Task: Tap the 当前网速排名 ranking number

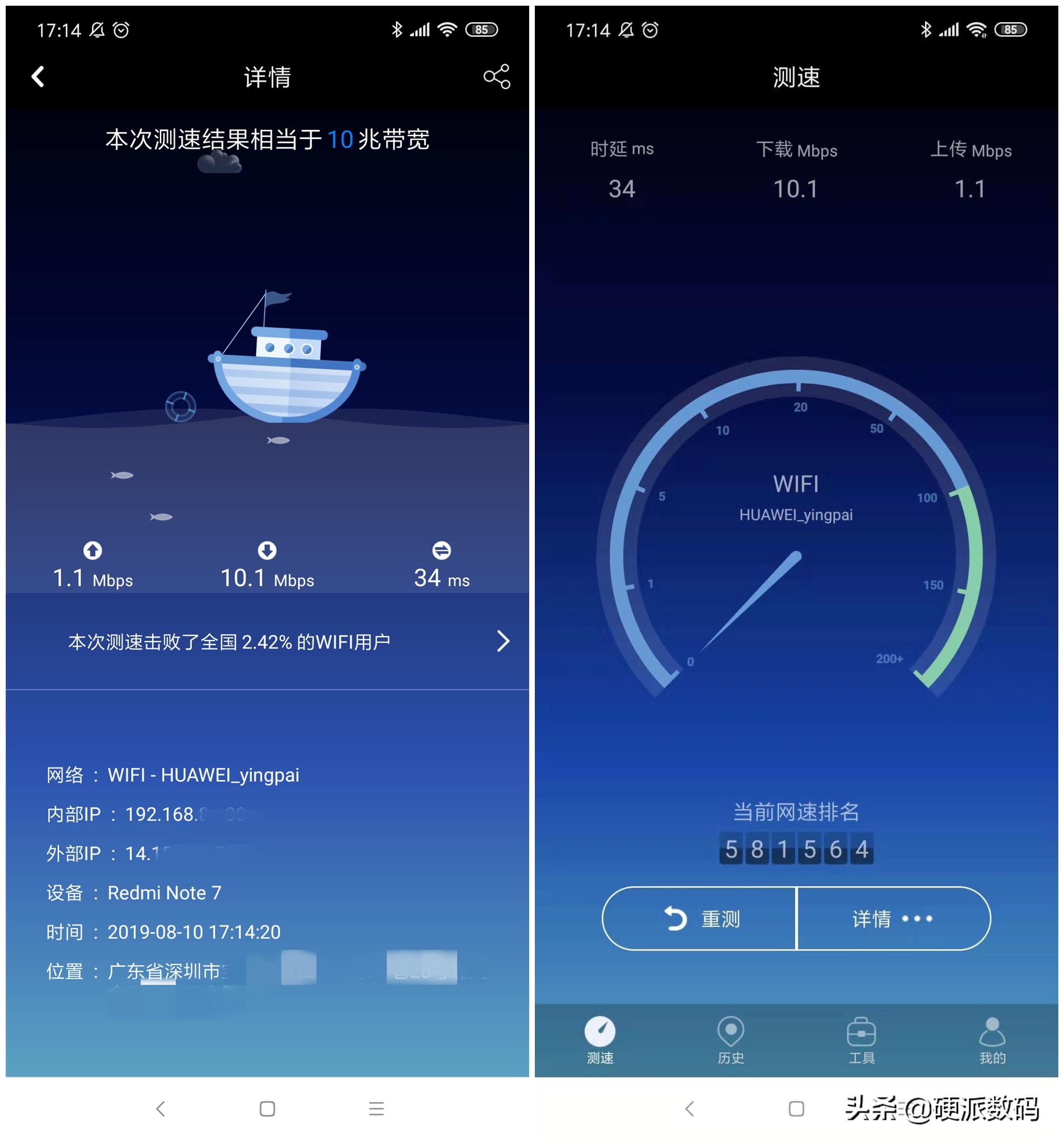Action: [796, 849]
